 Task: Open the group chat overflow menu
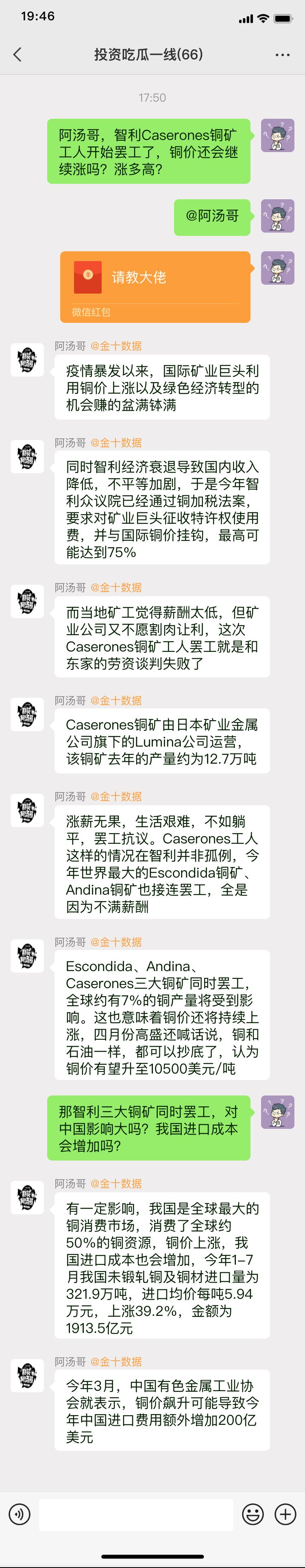pos(283,55)
